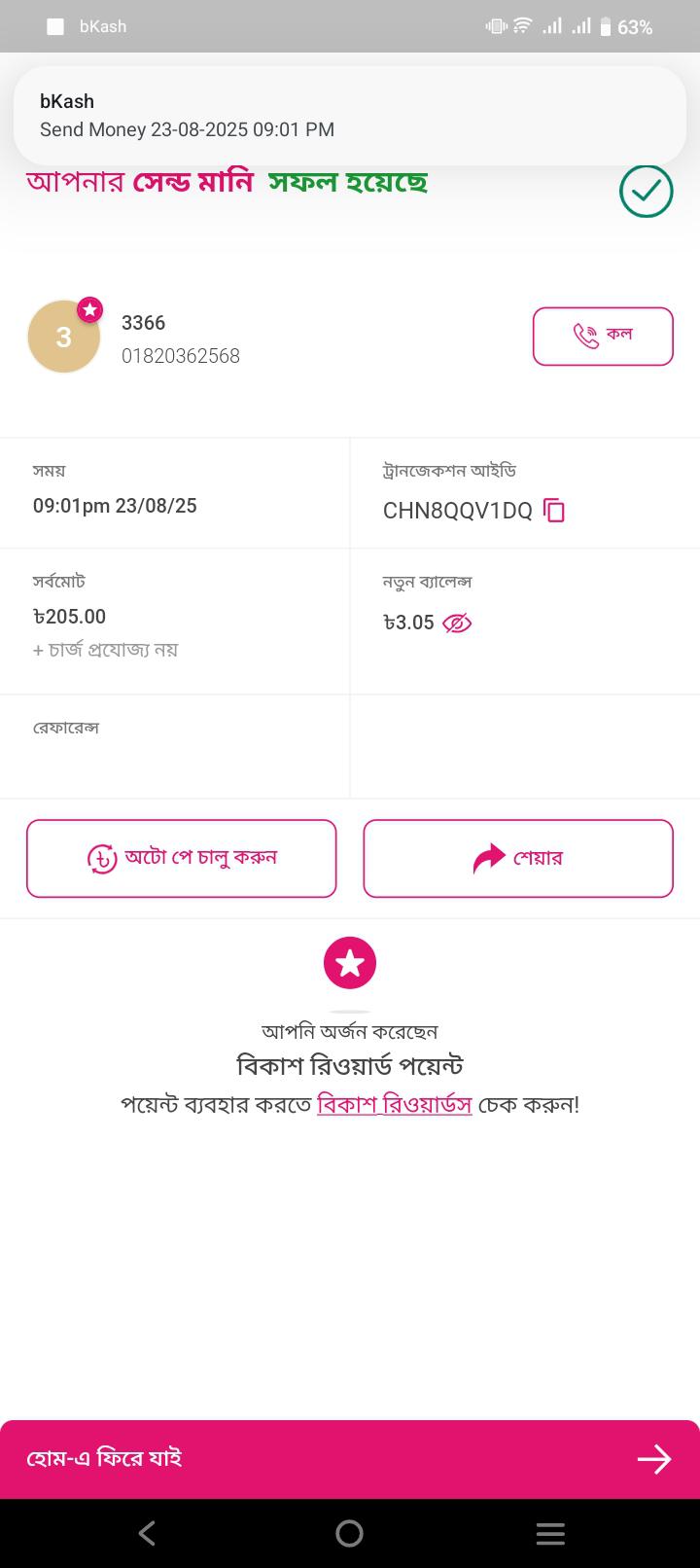Screen dimensions: 700x1568
Task: Share the receipt via শেয়ার button
Action: (518, 858)
